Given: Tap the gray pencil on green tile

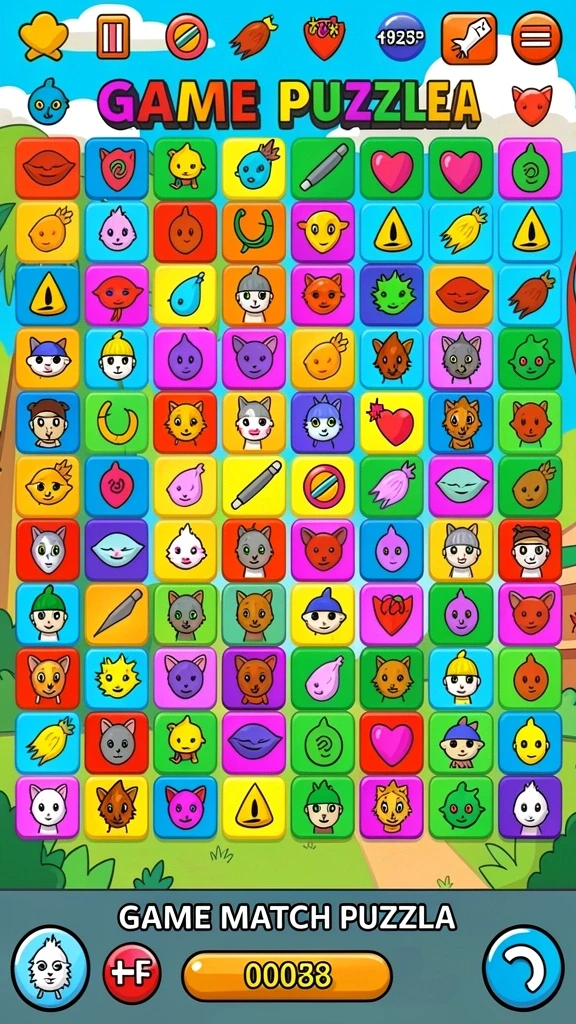Looking at the screenshot, I should click(x=323, y=168).
